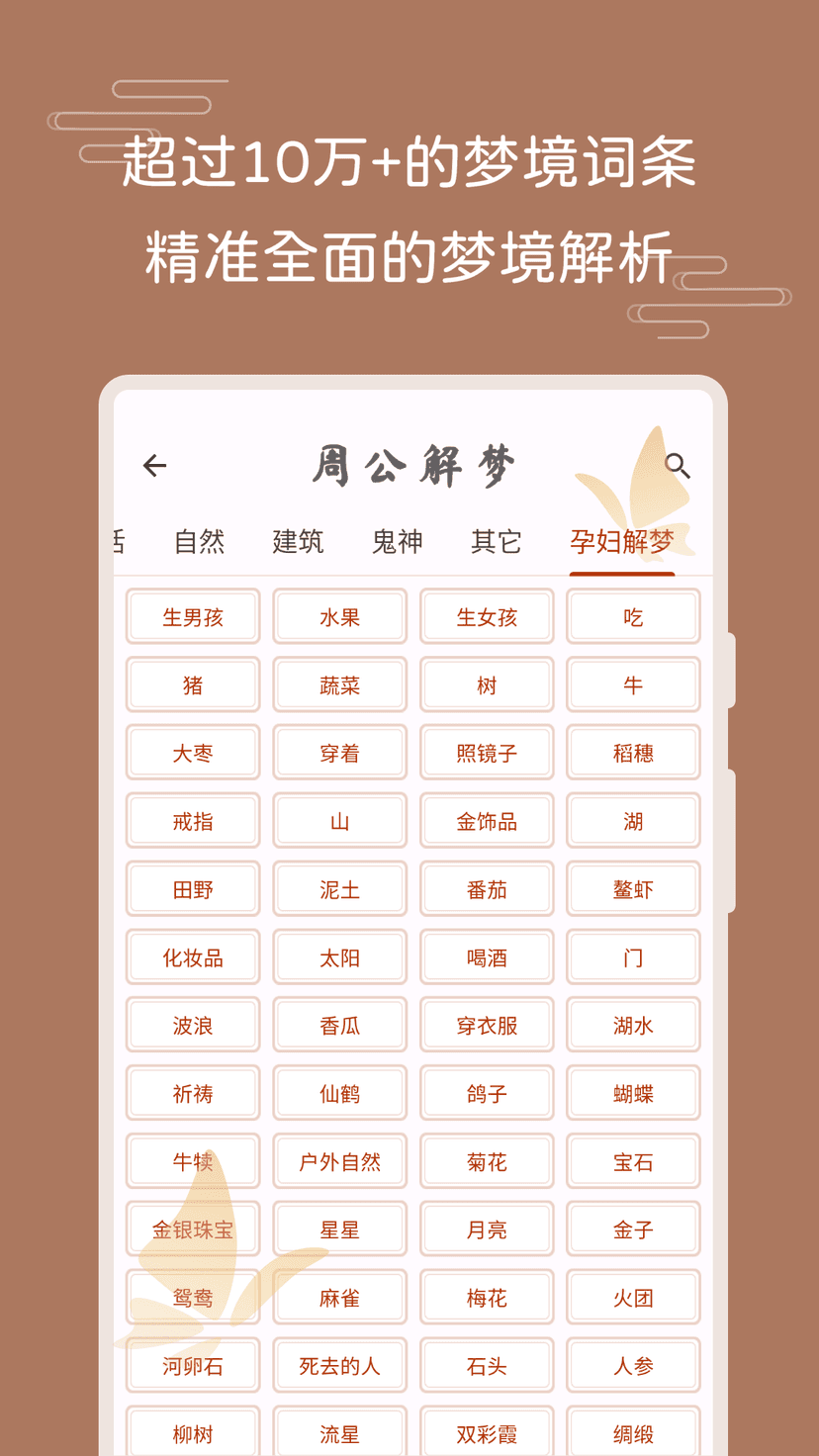This screenshot has height=1456, width=819.
Task: View the 鸳鸯 dream interpretation
Action: click(193, 1297)
